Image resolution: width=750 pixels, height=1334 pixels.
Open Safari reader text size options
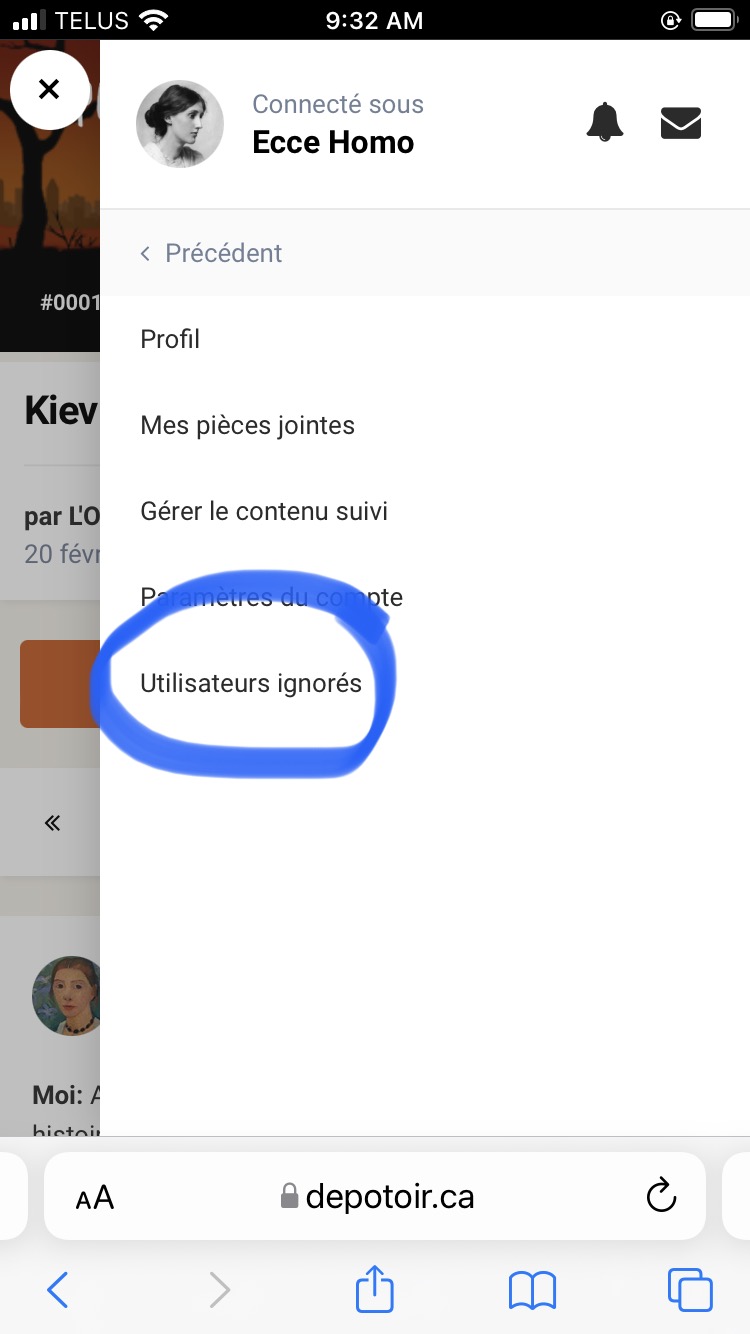click(x=95, y=1197)
